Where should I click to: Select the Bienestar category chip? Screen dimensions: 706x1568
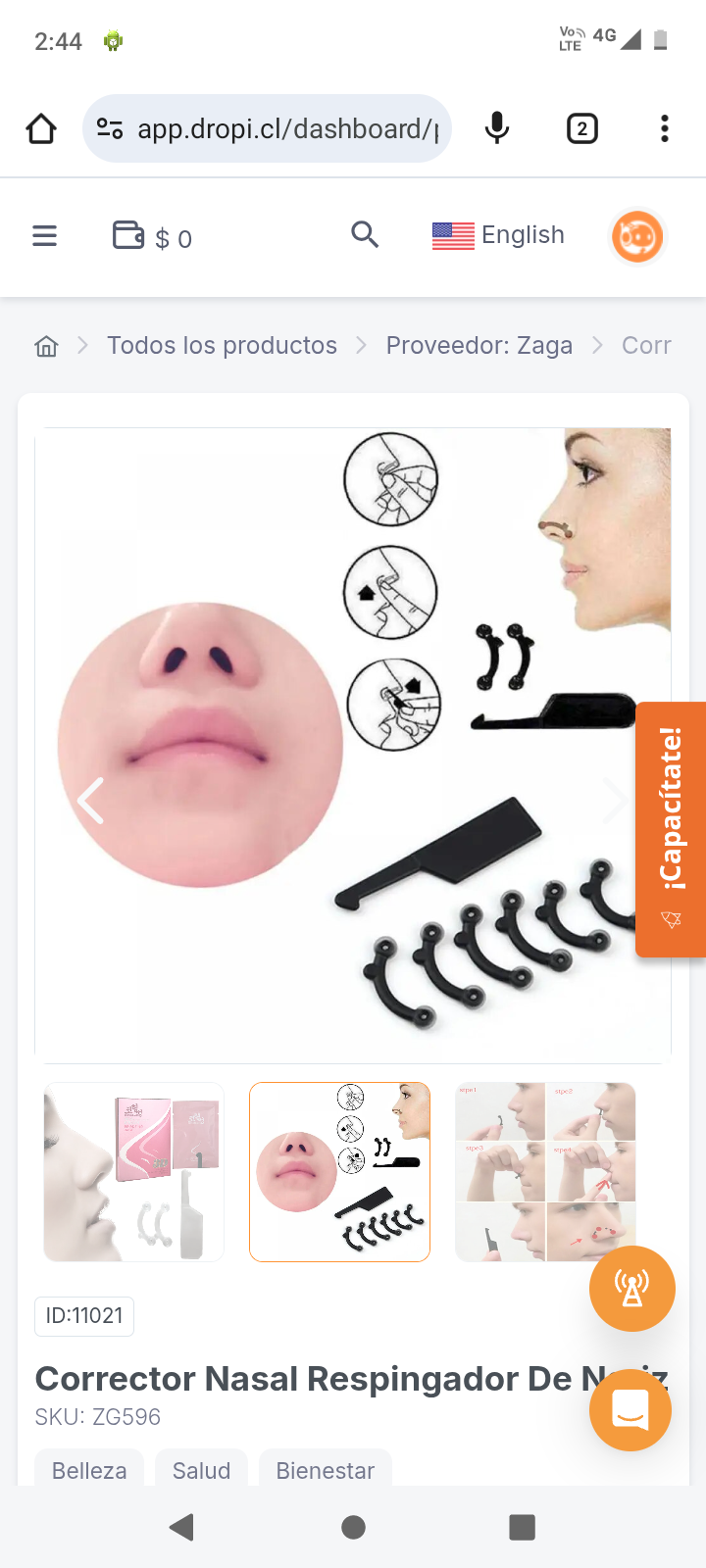pos(325,1470)
